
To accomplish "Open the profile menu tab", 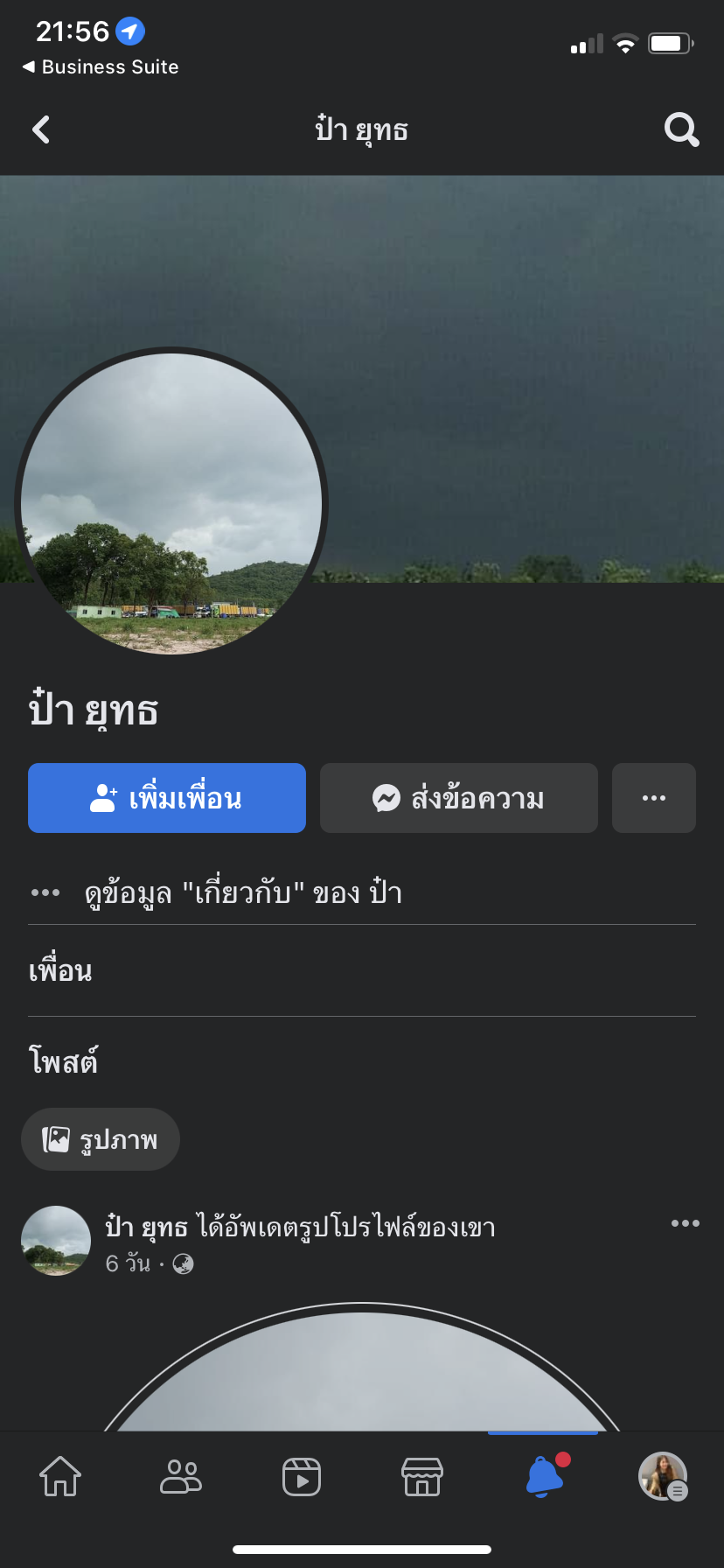I will [663, 1476].
